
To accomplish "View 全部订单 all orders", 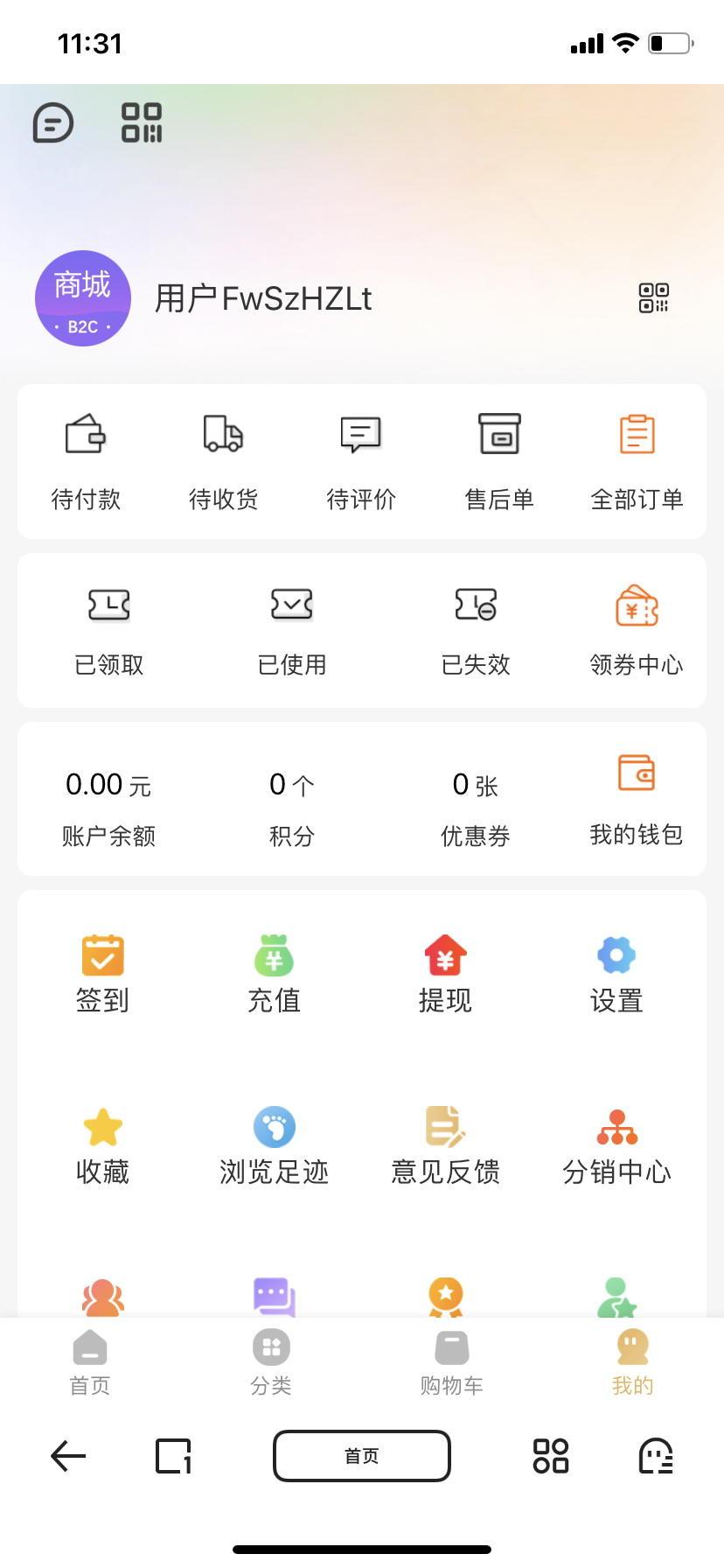I will [637, 461].
